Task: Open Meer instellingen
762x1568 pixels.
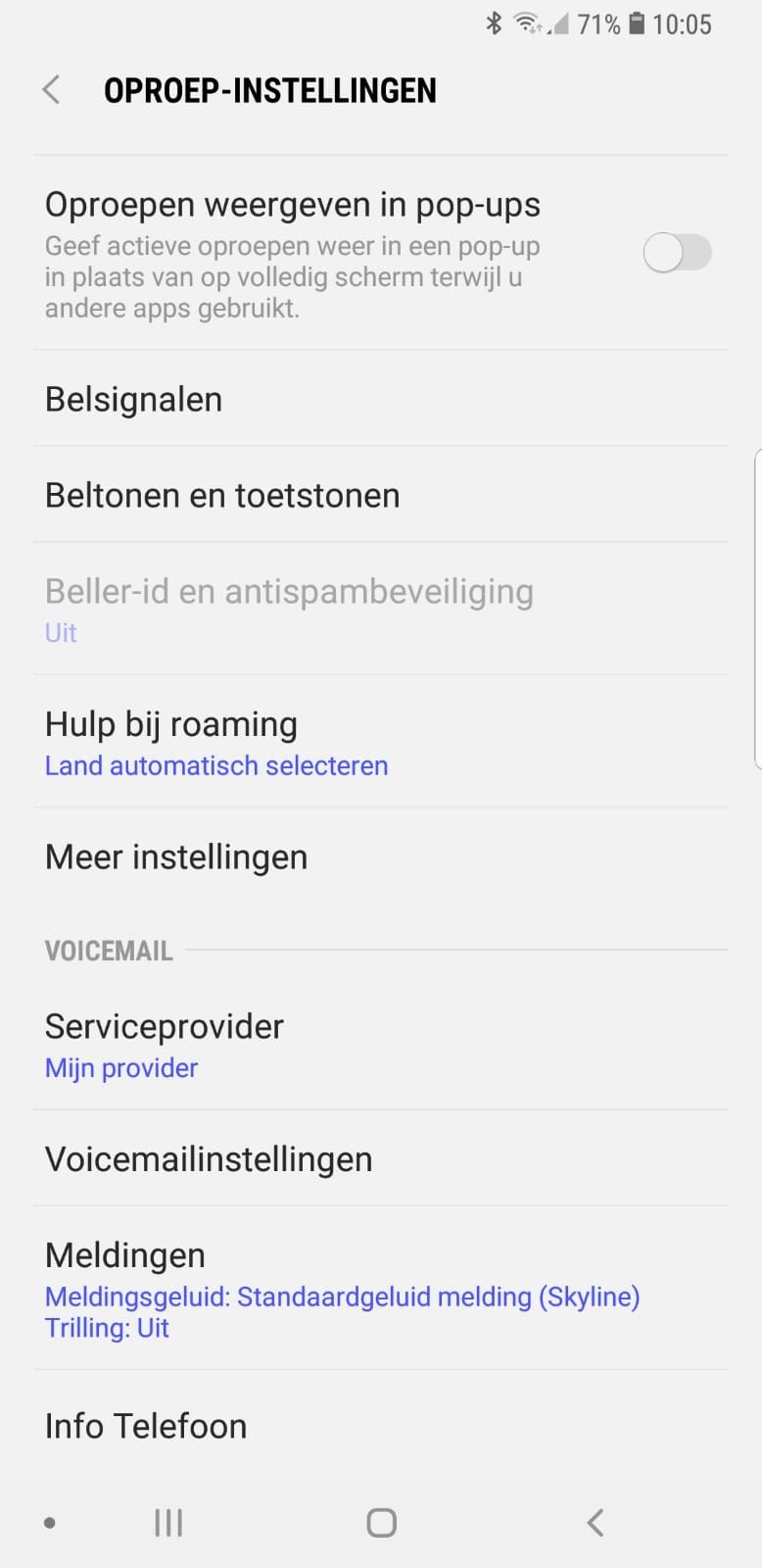Action: click(380, 857)
